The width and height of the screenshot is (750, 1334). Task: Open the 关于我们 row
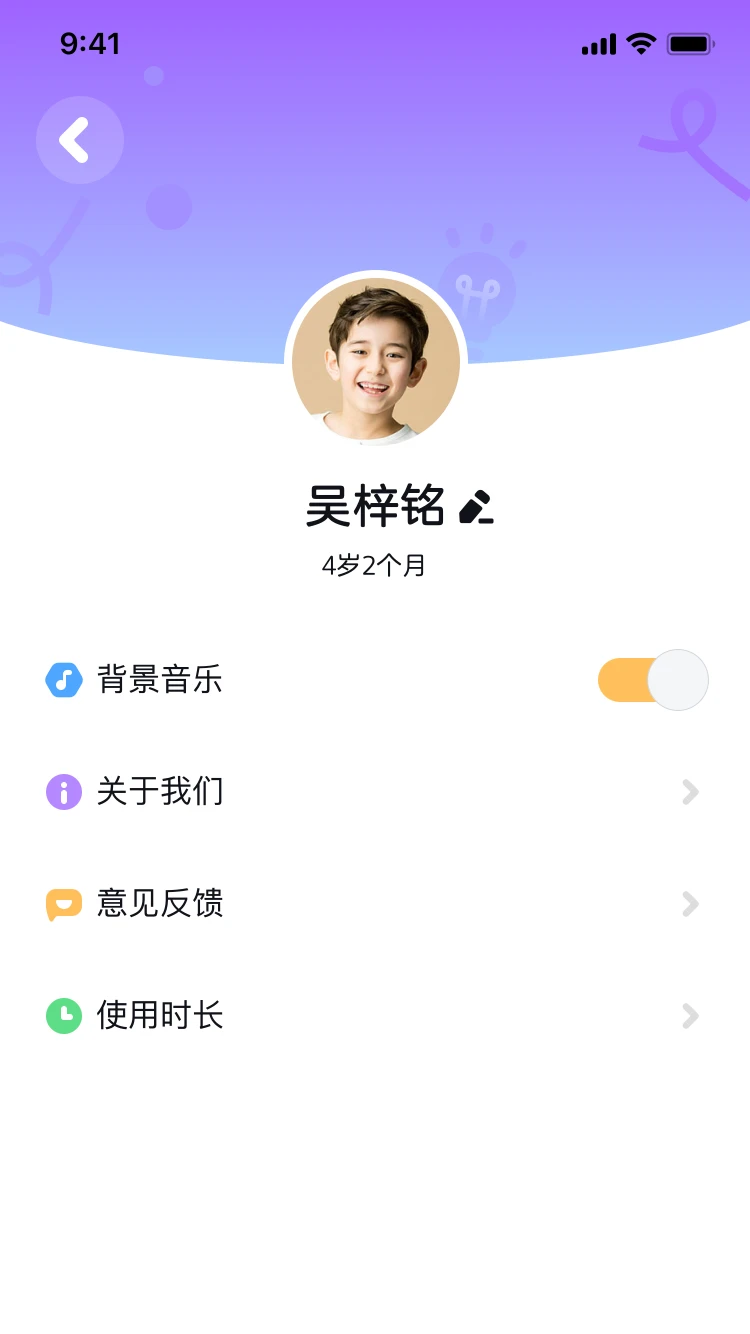[374, 792]
